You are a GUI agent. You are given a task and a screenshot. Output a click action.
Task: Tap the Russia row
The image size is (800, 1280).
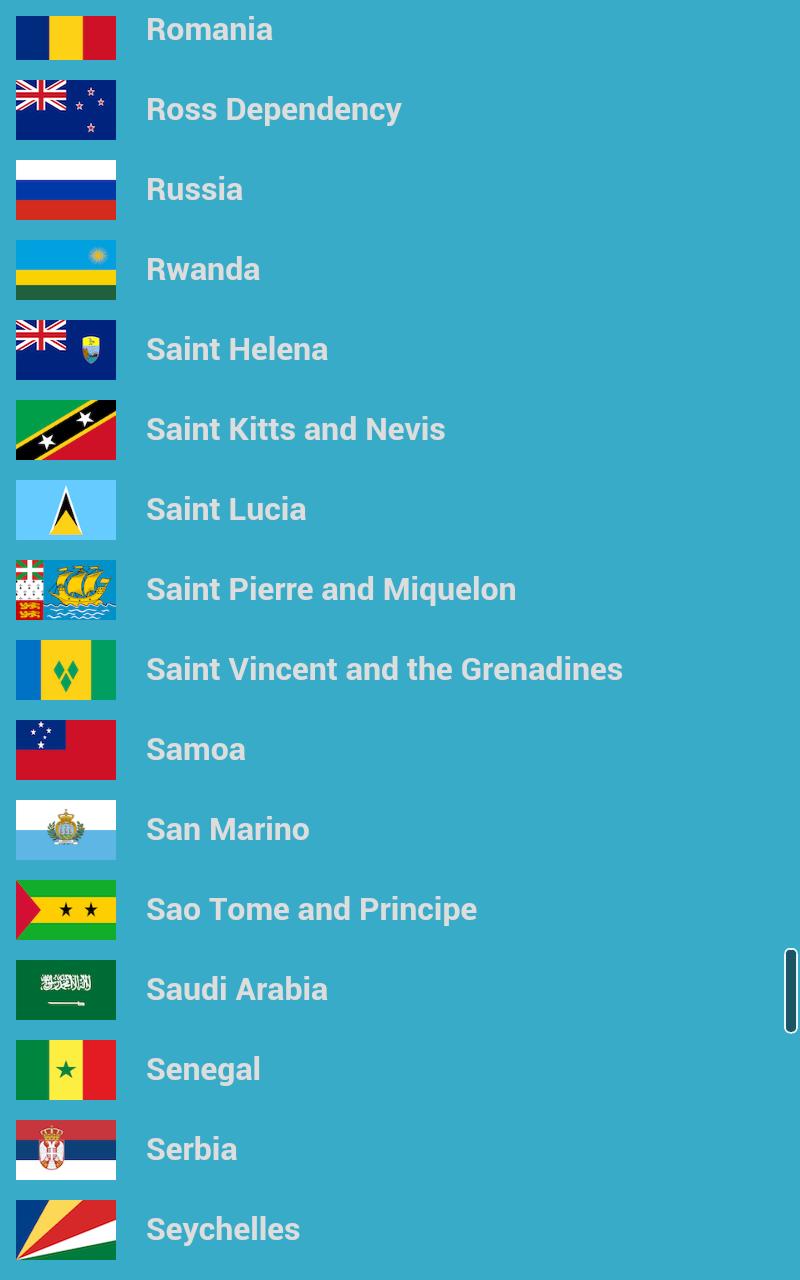194,190
